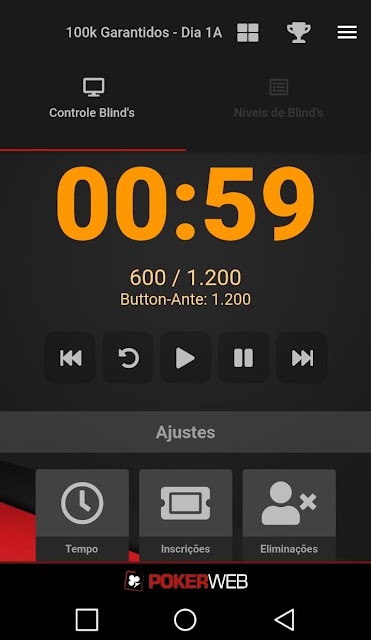Open the grid view icon
371x640 pixels.
[x=248, y=32]
